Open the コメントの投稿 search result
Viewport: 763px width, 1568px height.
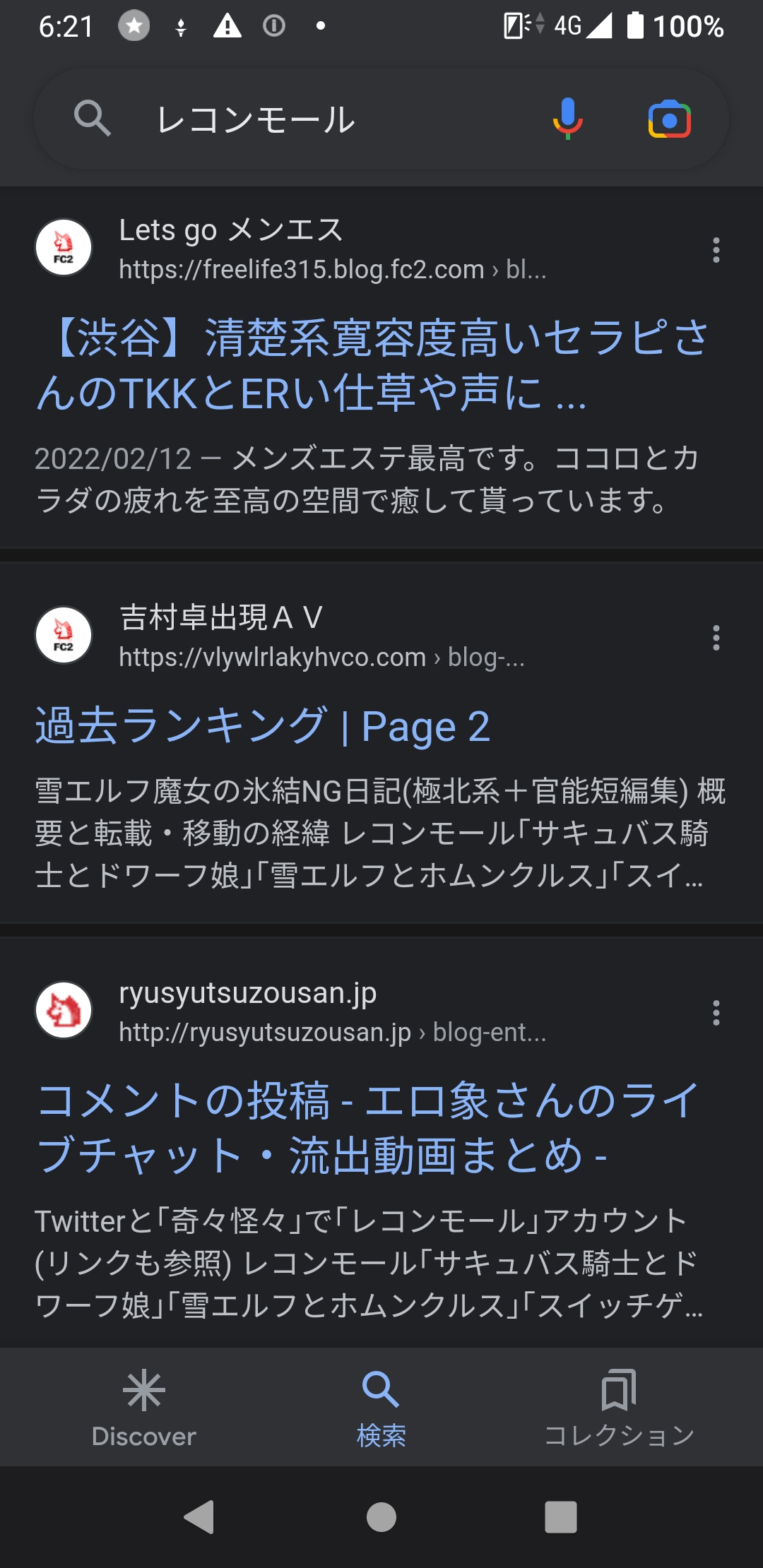[367, 1127]
